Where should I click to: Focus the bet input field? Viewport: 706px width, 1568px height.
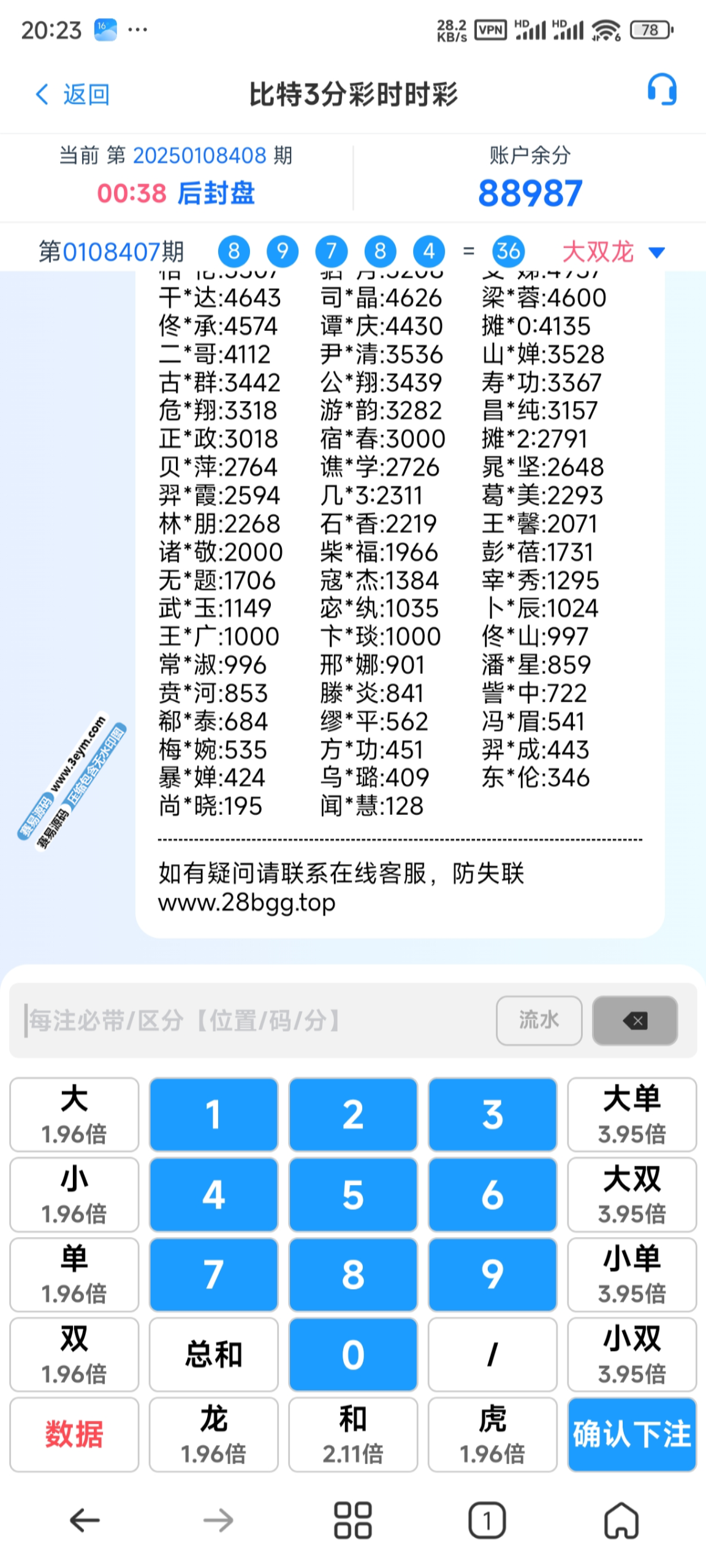pos(251,1020)
